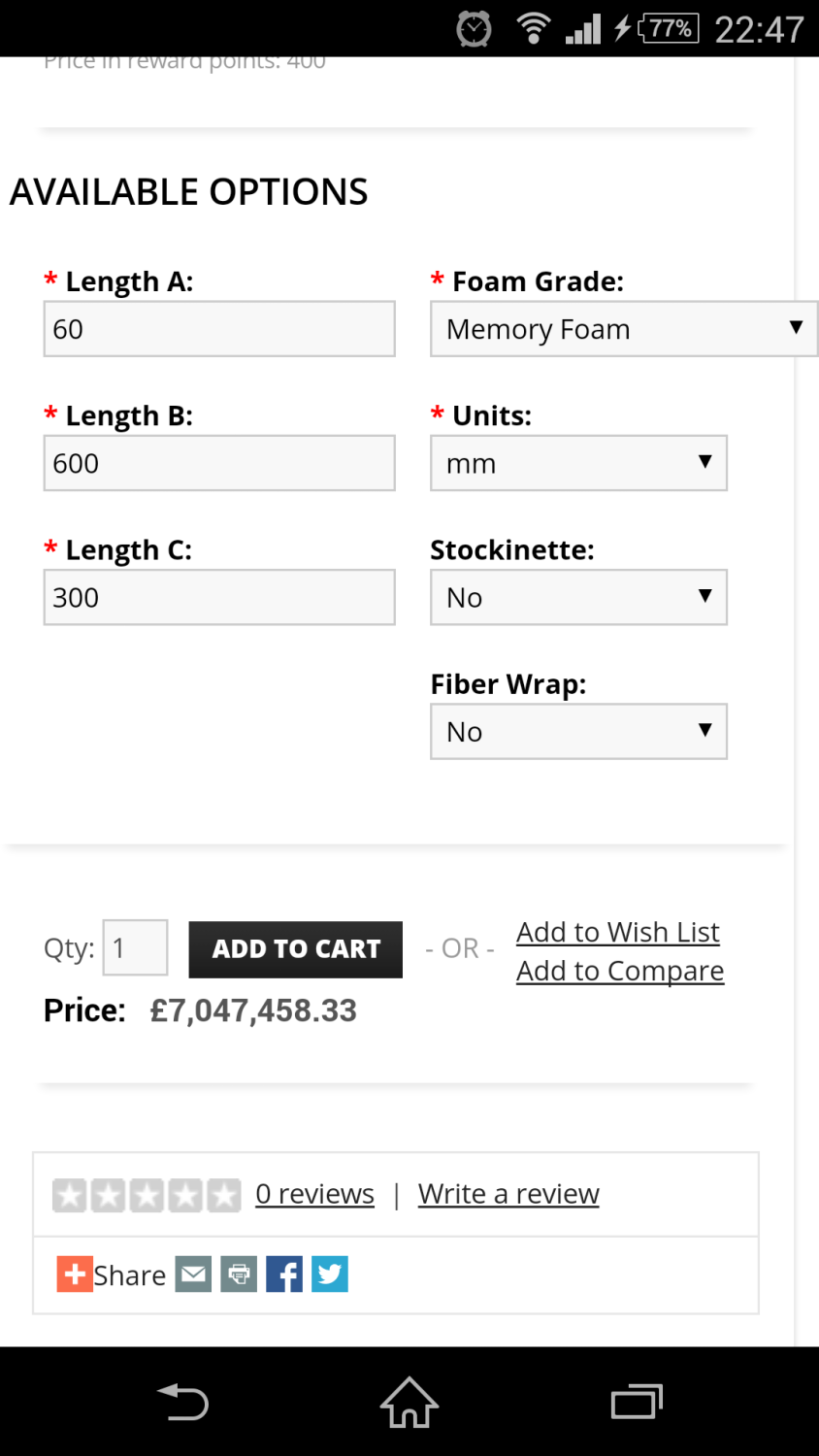
Task: Focus the Length C text box
Action: (219, 597)
